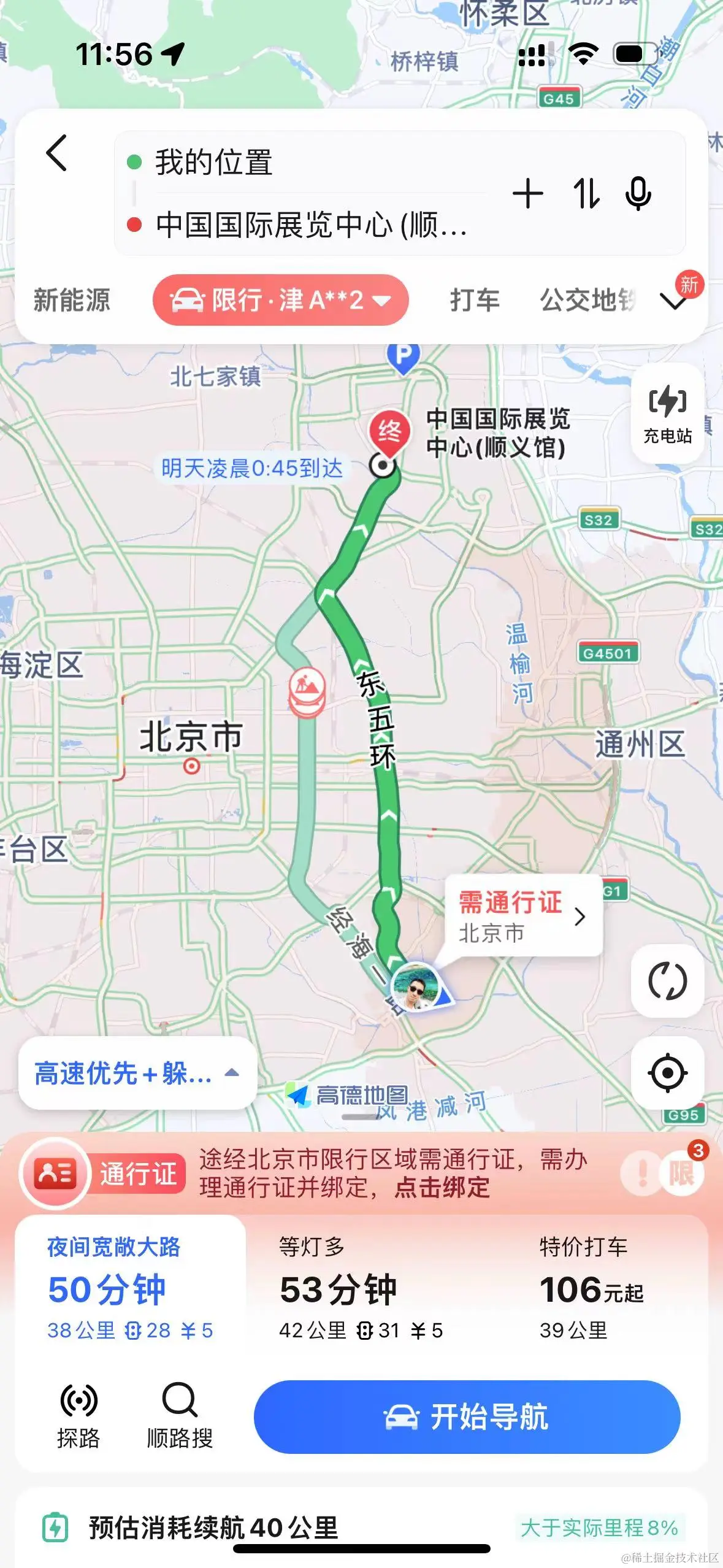Switch to the 打车 tab

[x=475, y=300]
